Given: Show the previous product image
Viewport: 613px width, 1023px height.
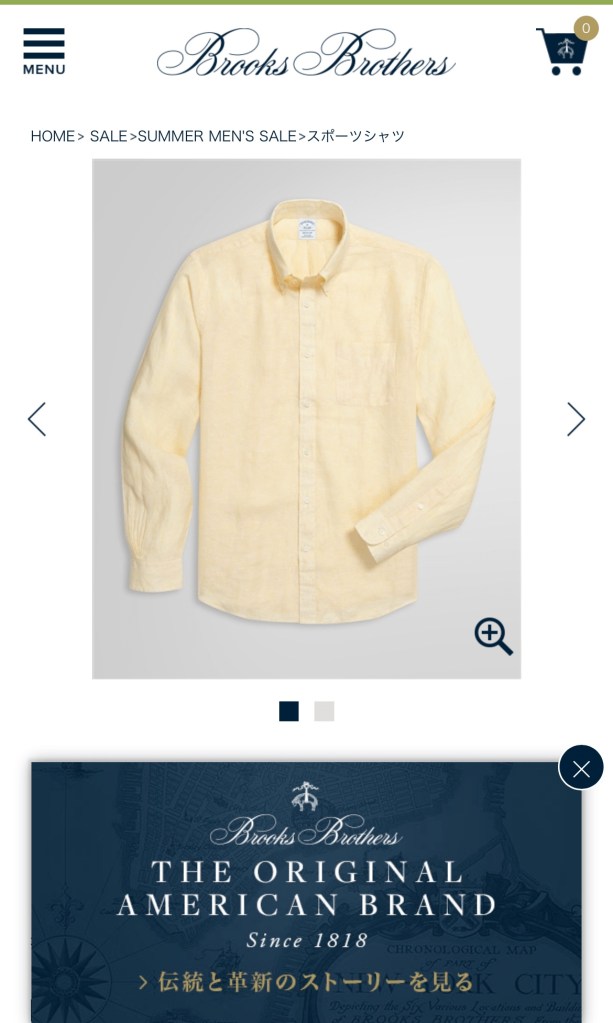Looking at the screenshot, I should point(37,419).
